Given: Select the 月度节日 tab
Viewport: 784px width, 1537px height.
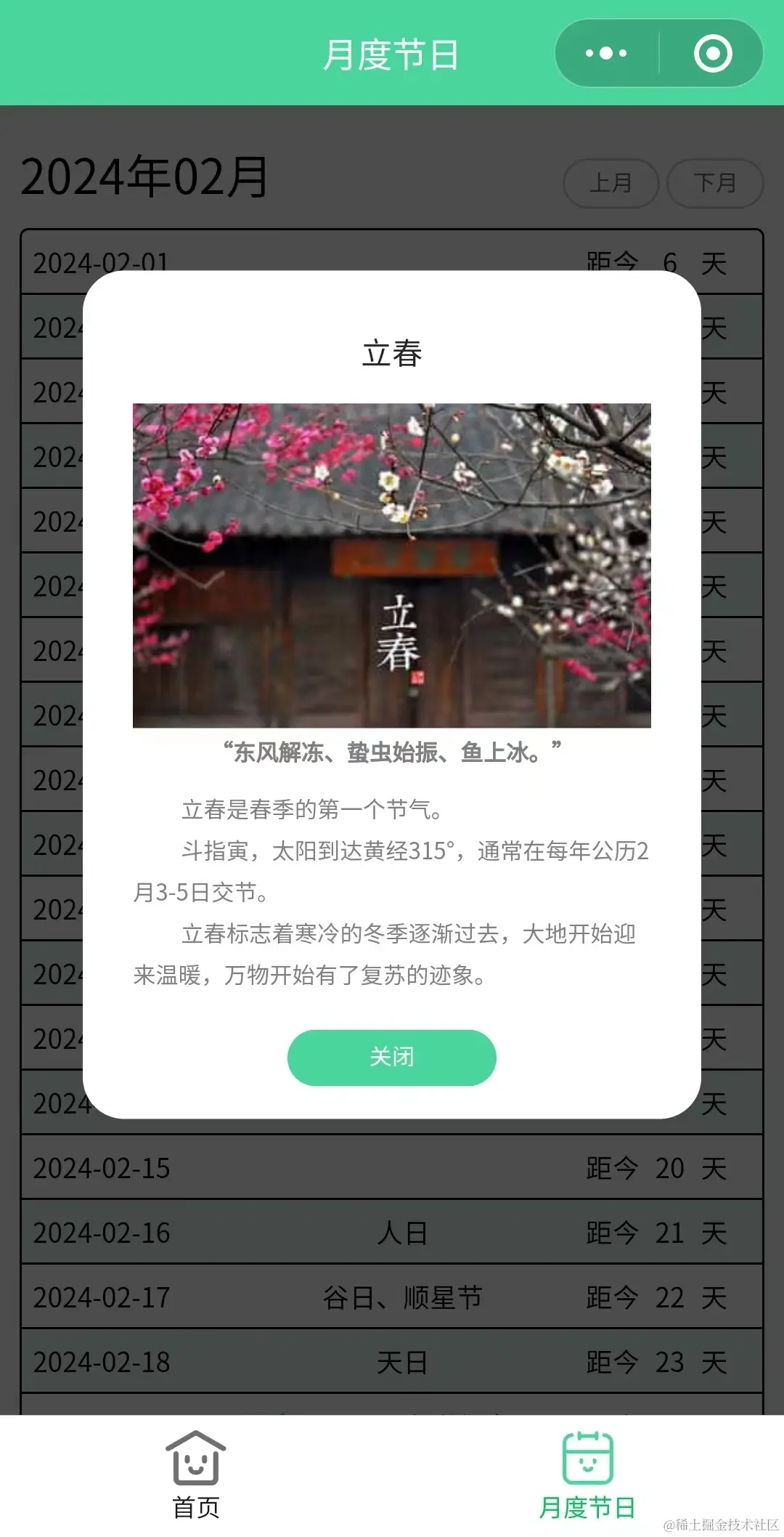Looking at the screenshot, I should click(x=587, y=1474).
